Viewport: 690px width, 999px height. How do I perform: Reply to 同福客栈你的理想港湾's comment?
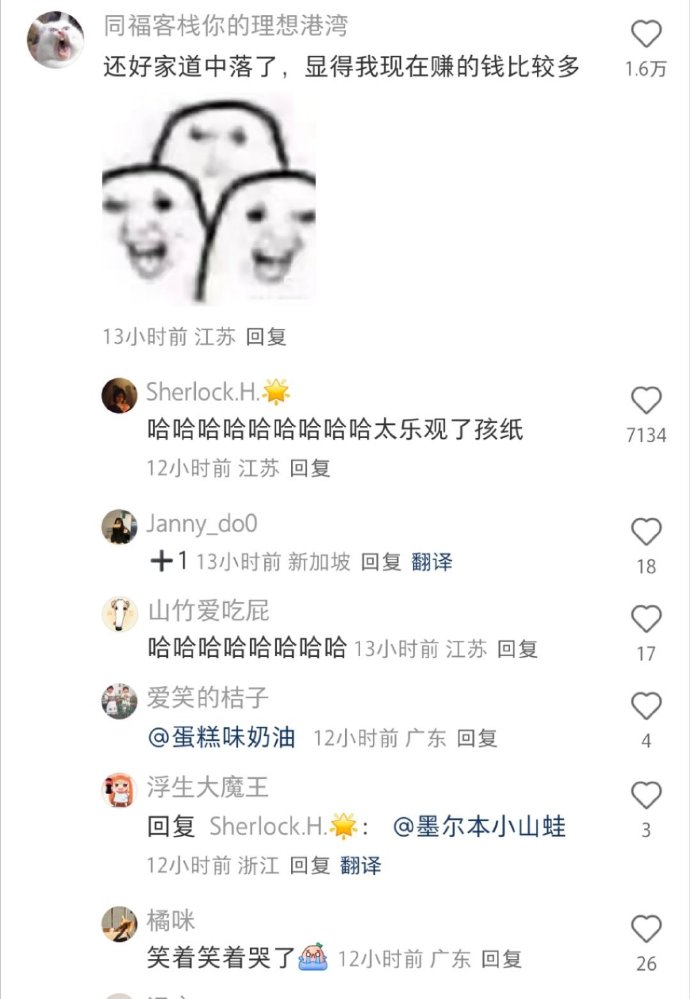pos(266,338)
